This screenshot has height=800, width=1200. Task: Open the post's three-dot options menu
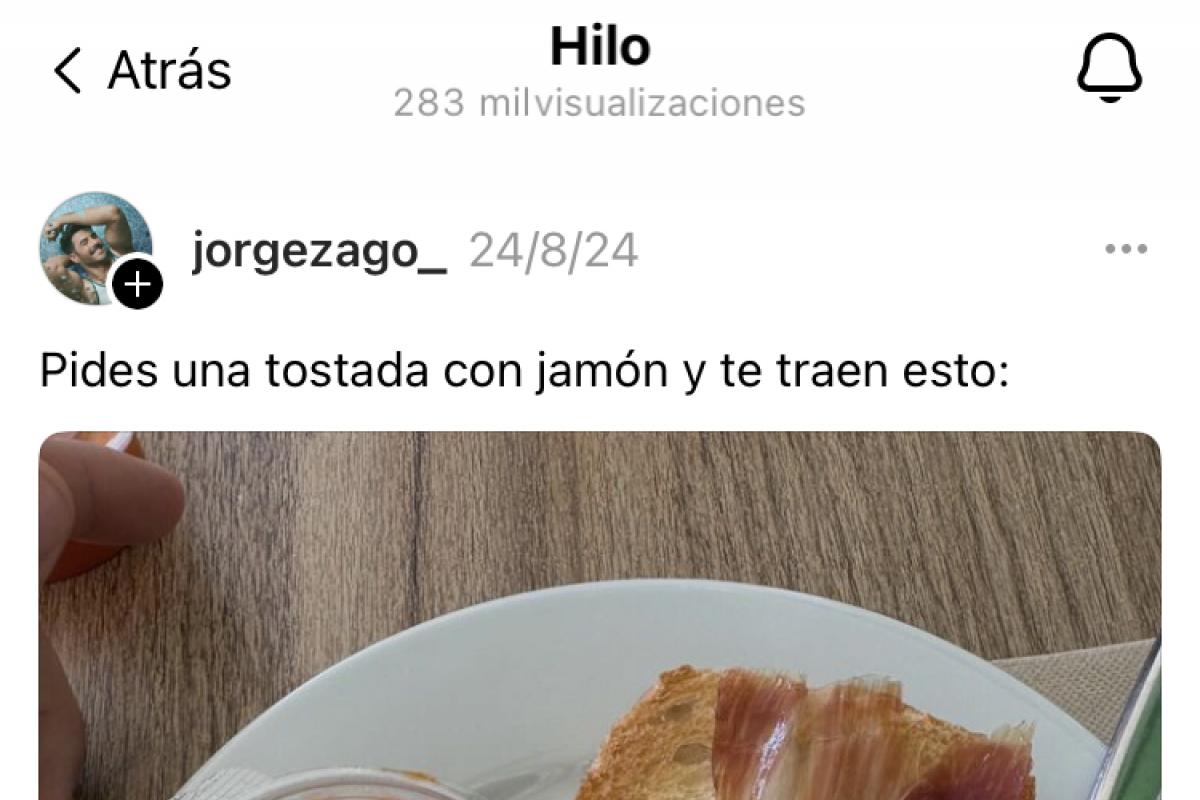point(1125,249)
